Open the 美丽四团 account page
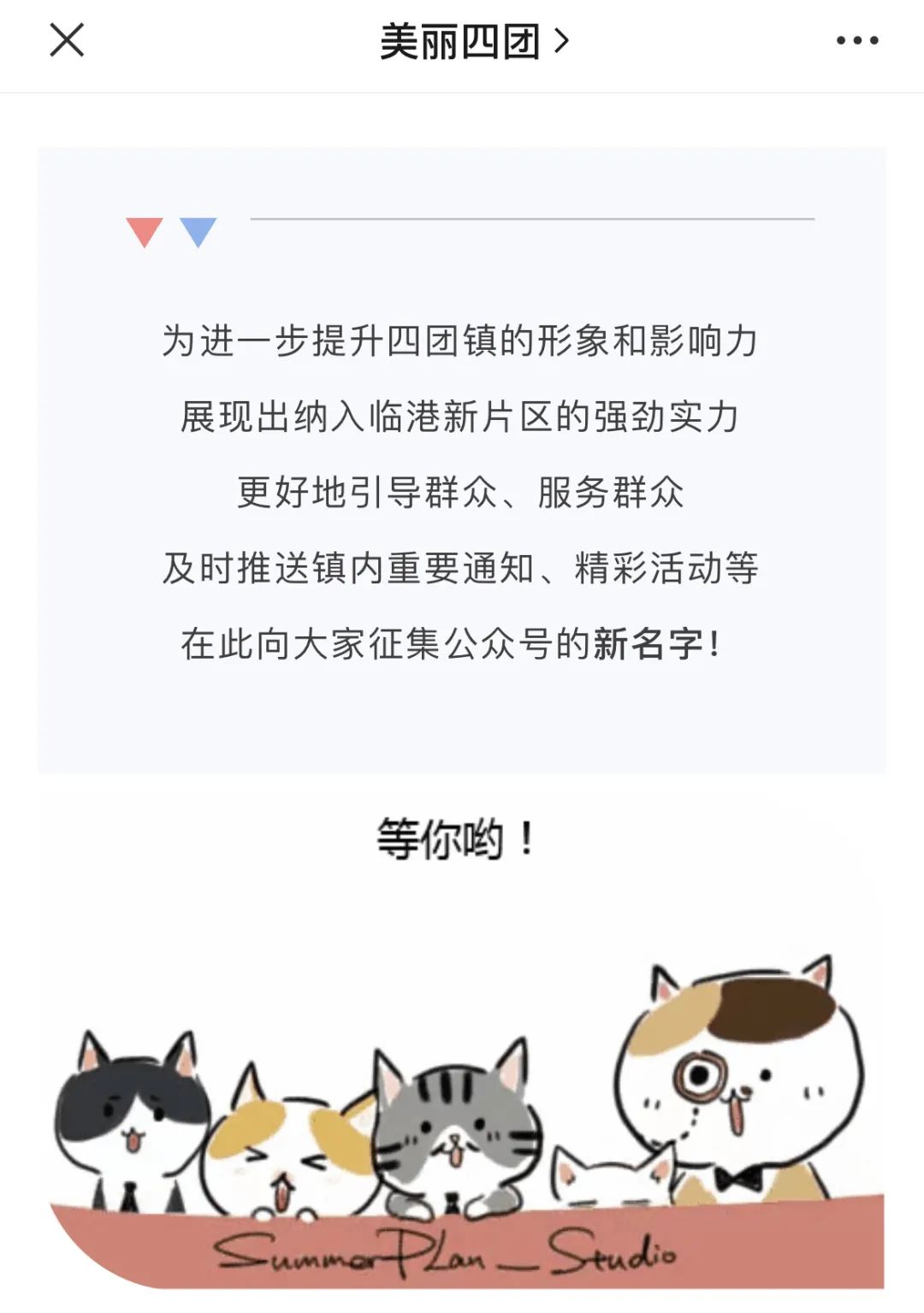This screenshot has height=1313, width=924. [x=473, y=41]
